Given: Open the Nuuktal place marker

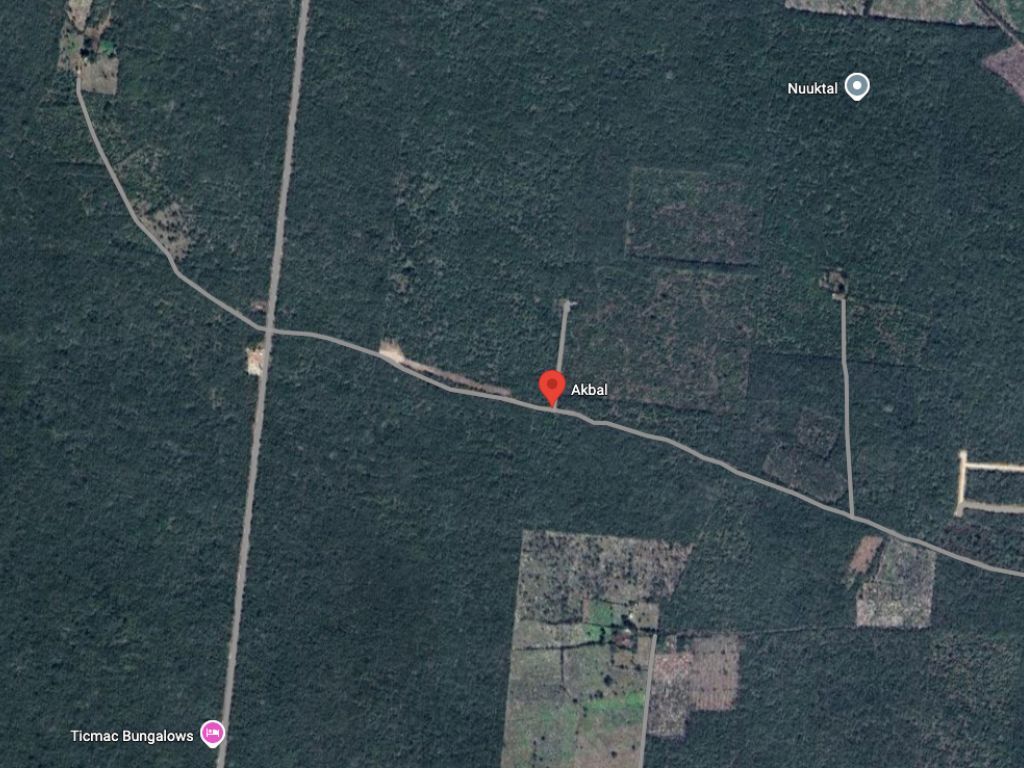Looking at the screenshot, I should coord(856,87).
